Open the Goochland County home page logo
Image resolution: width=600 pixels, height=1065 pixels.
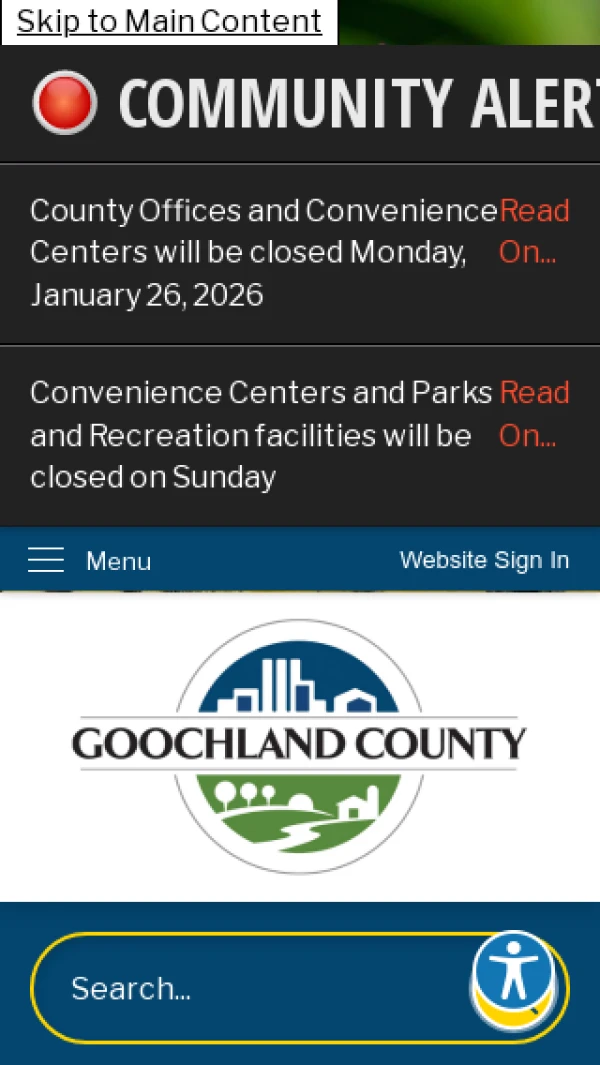pyautogui.click(x=299, y=746)
